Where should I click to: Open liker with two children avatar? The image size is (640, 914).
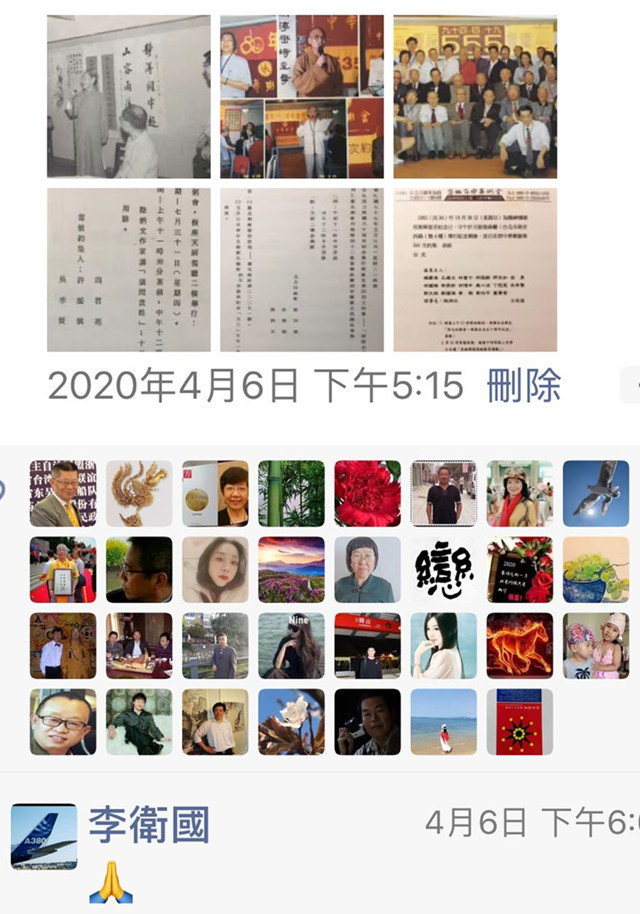coord(596,645)
